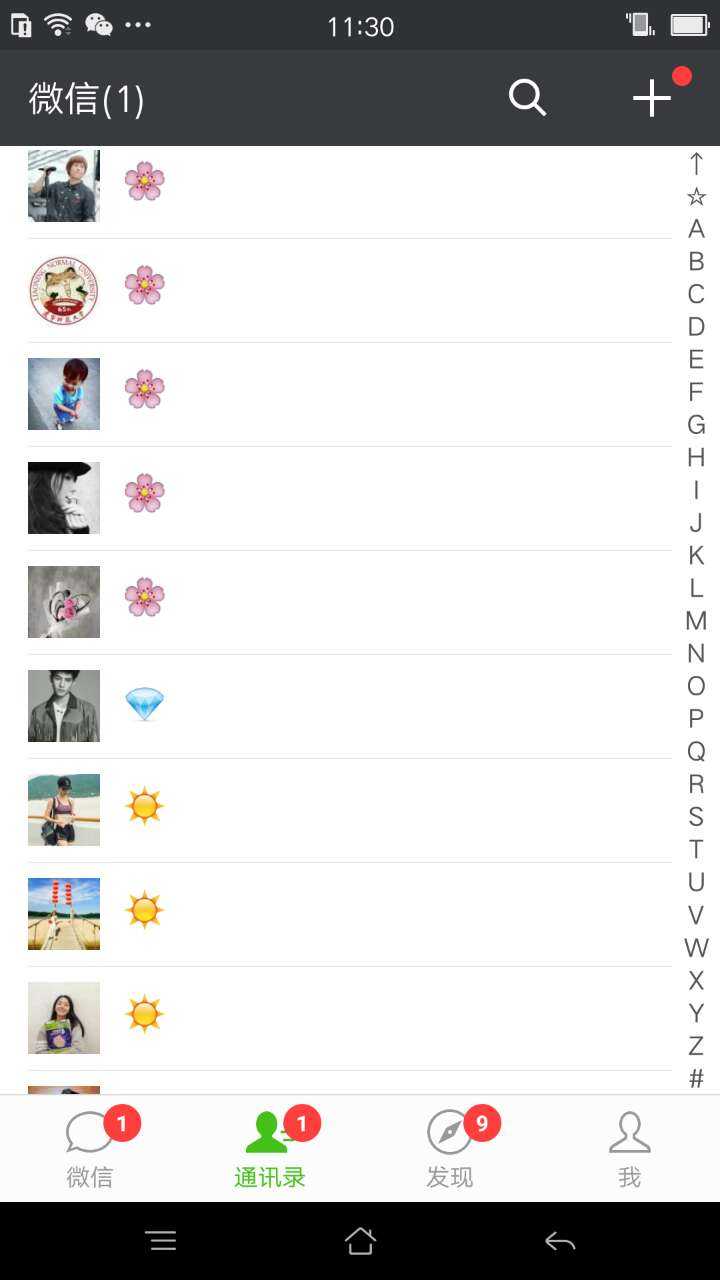Switch to the 微信 chats tab
Screen dimensions: 720x1280
pos(90,1149)
